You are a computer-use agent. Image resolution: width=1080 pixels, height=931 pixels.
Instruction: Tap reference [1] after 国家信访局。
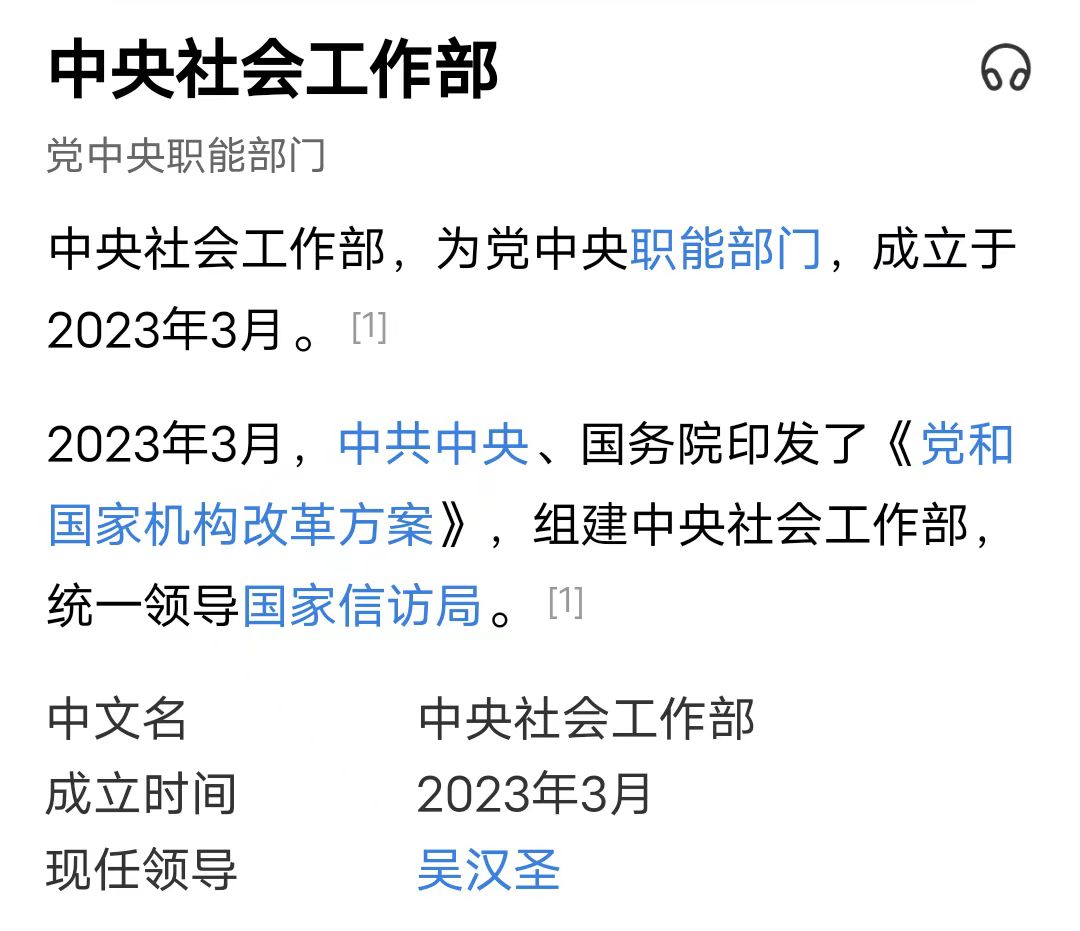565,602
